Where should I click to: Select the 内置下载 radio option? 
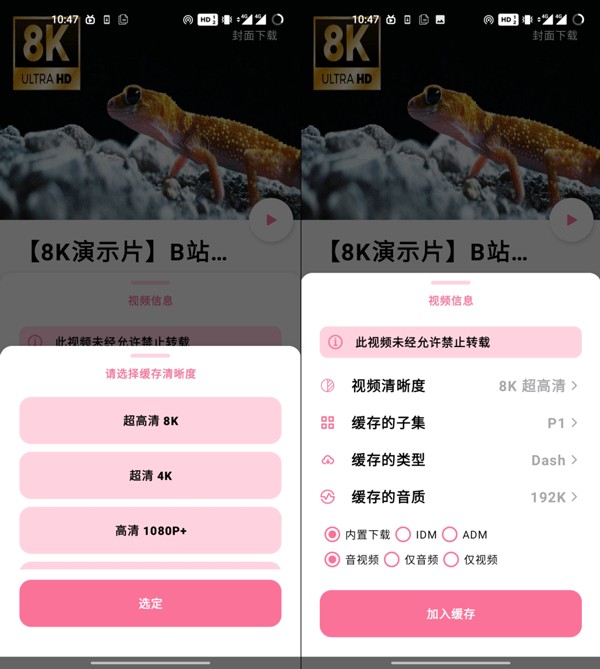333,535
